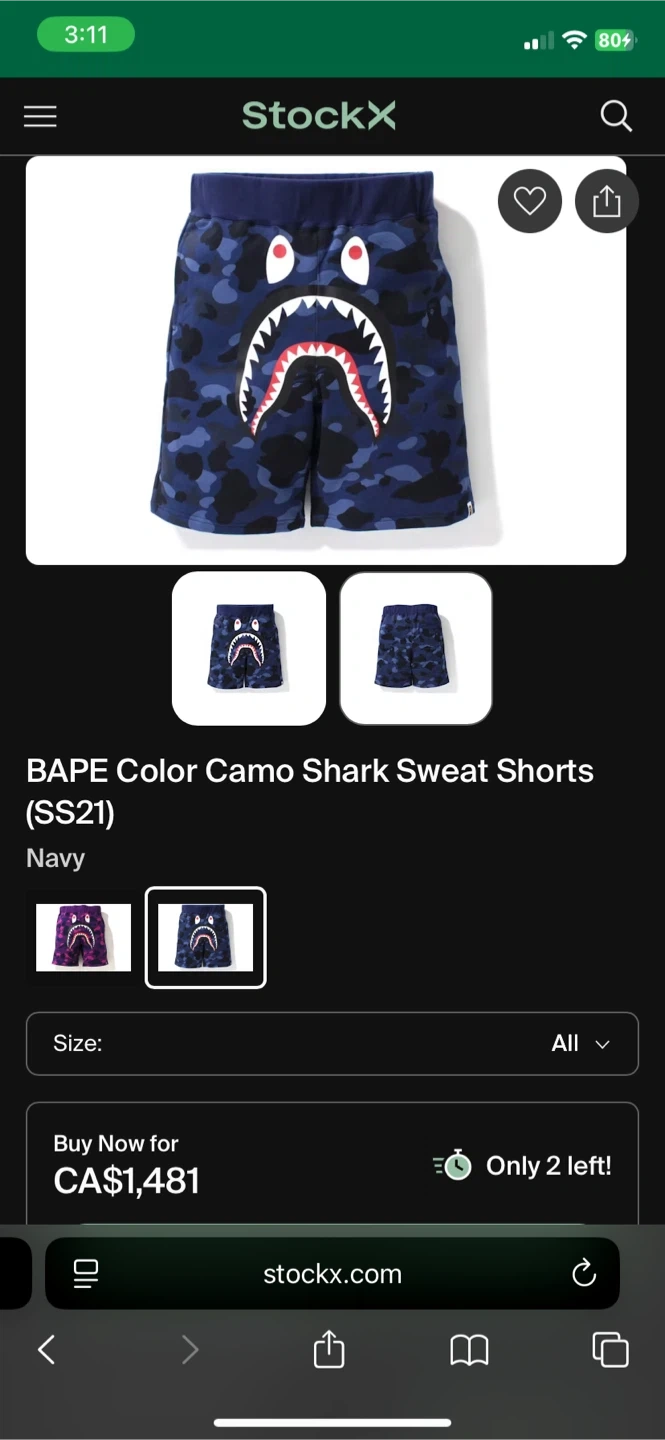Open Safari bookmarks
Image resolution: width=665 pixels, height=1440 pixels.
(469, 1350)
